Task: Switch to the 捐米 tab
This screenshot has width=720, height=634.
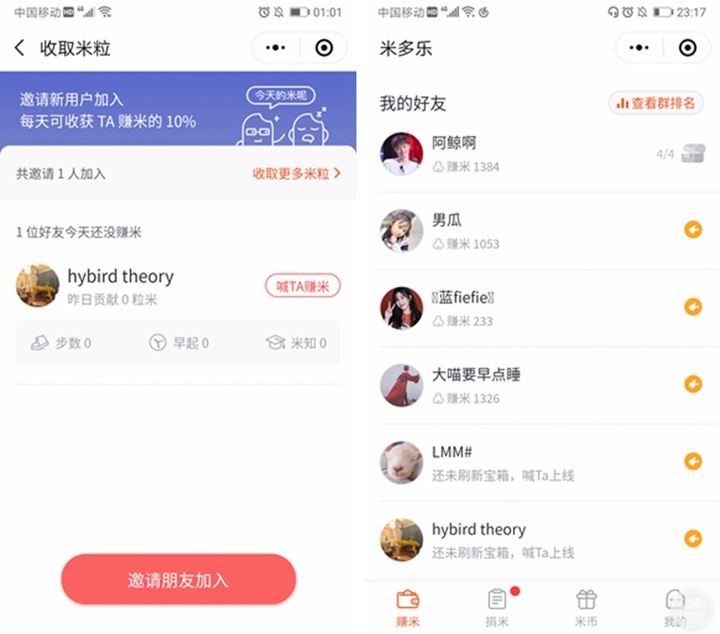Action: 497,606
